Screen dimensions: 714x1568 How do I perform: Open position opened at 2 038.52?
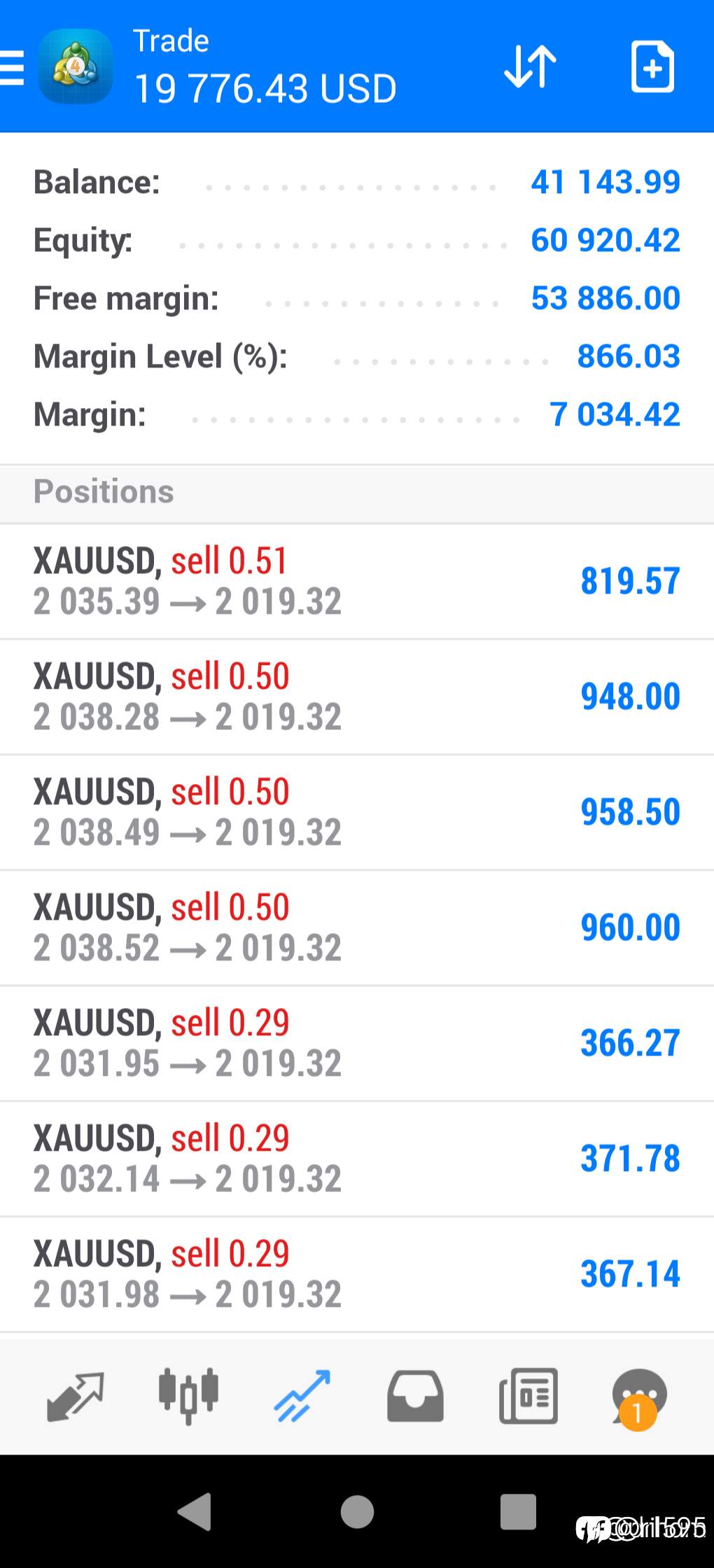coord(357,928)
